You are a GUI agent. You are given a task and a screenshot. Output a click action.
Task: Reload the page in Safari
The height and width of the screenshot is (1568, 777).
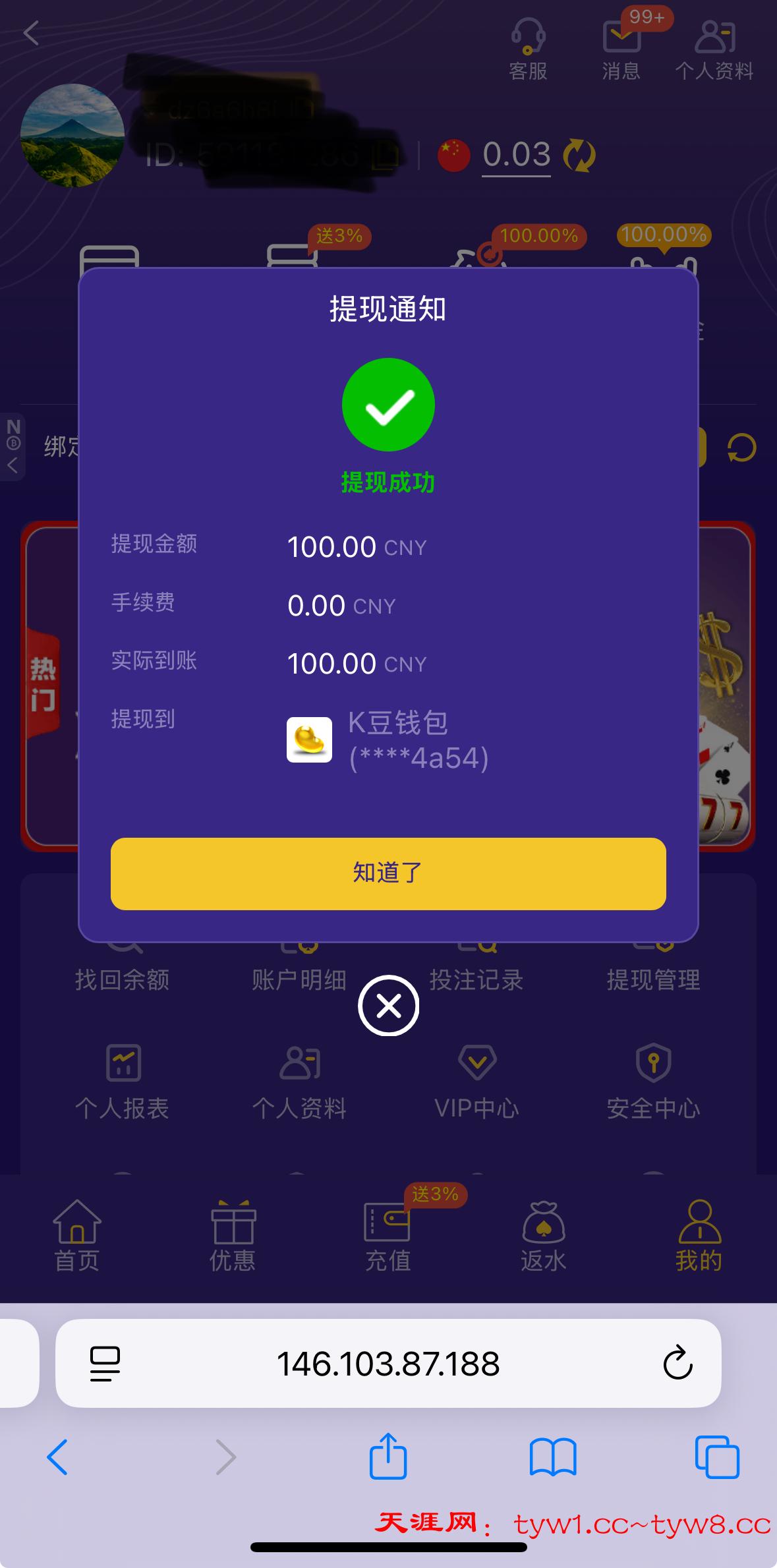(677, 1364)
